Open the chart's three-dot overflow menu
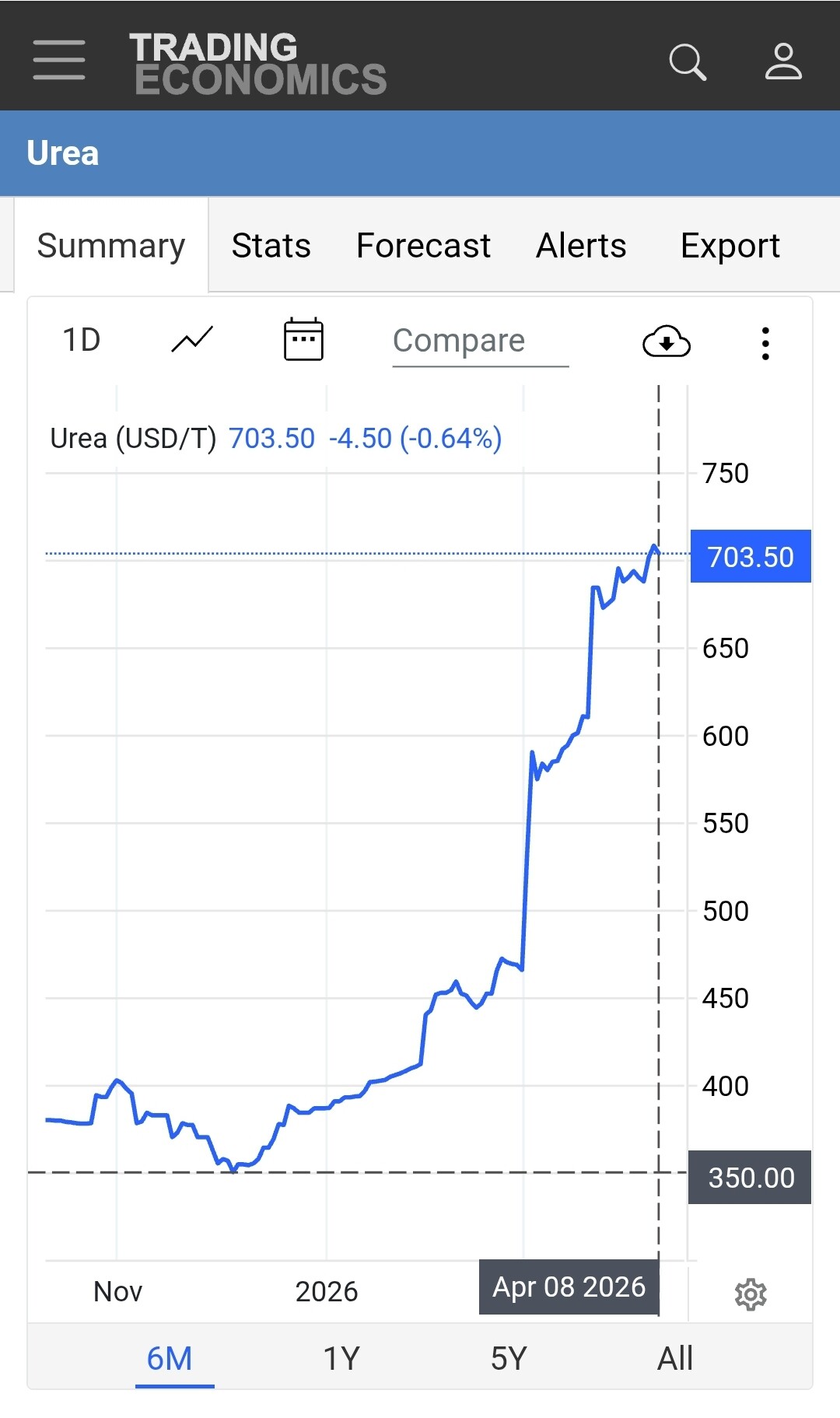 [x=765, y=343]
